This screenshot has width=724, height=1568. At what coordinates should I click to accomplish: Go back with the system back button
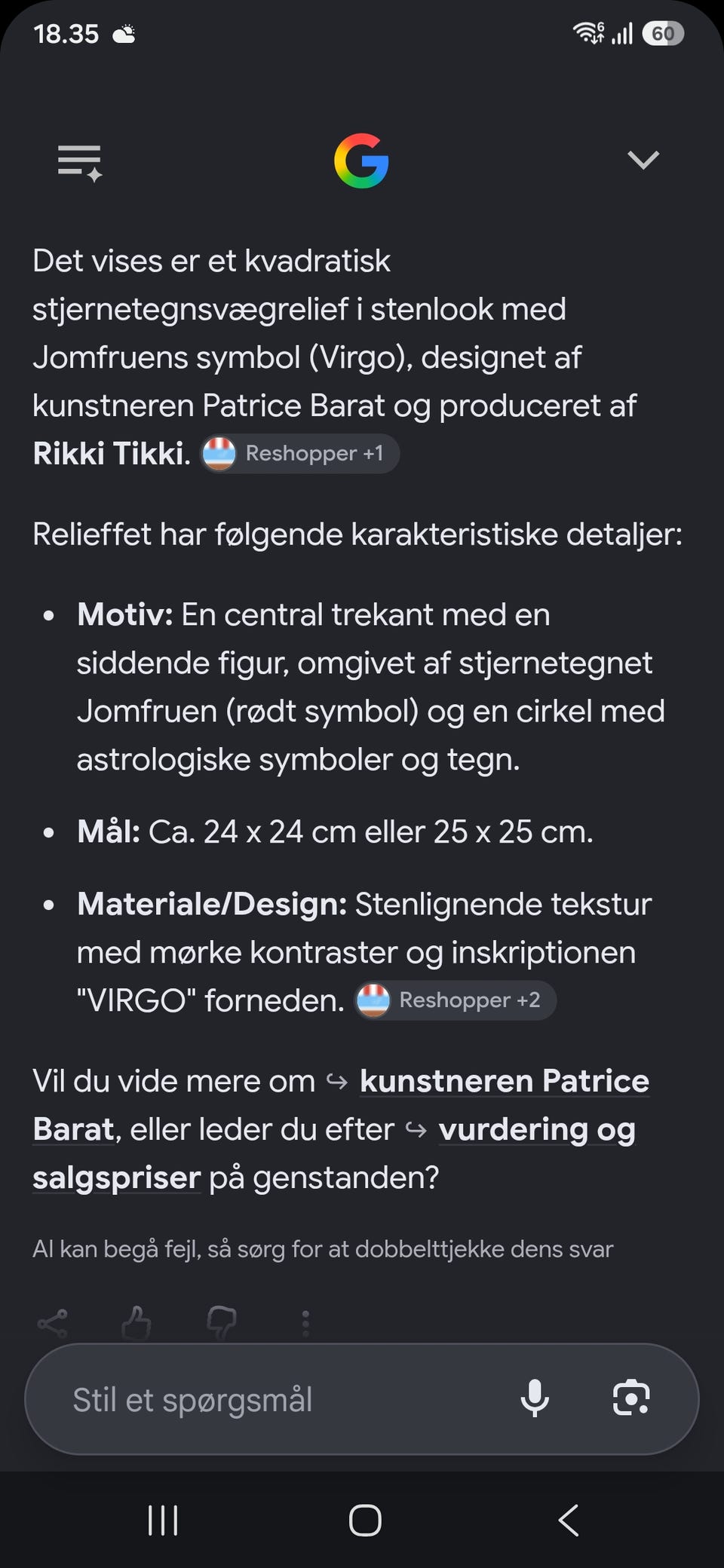click(569, 1520)
